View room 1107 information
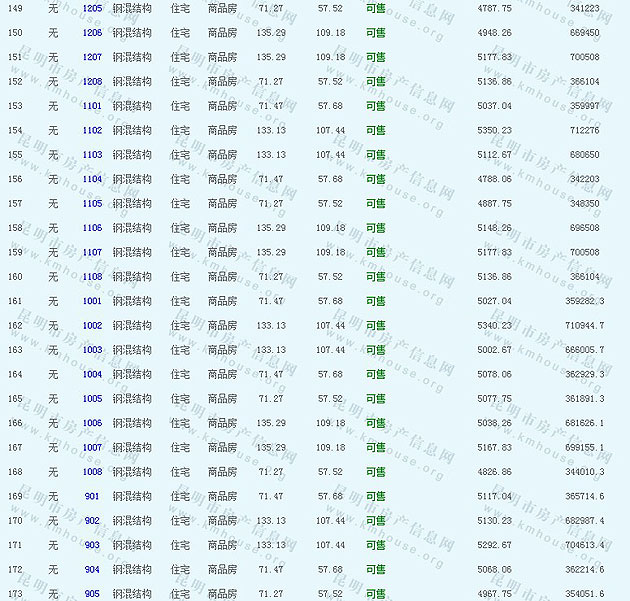This screenshot has width=630, height=601. click(92, 252)
